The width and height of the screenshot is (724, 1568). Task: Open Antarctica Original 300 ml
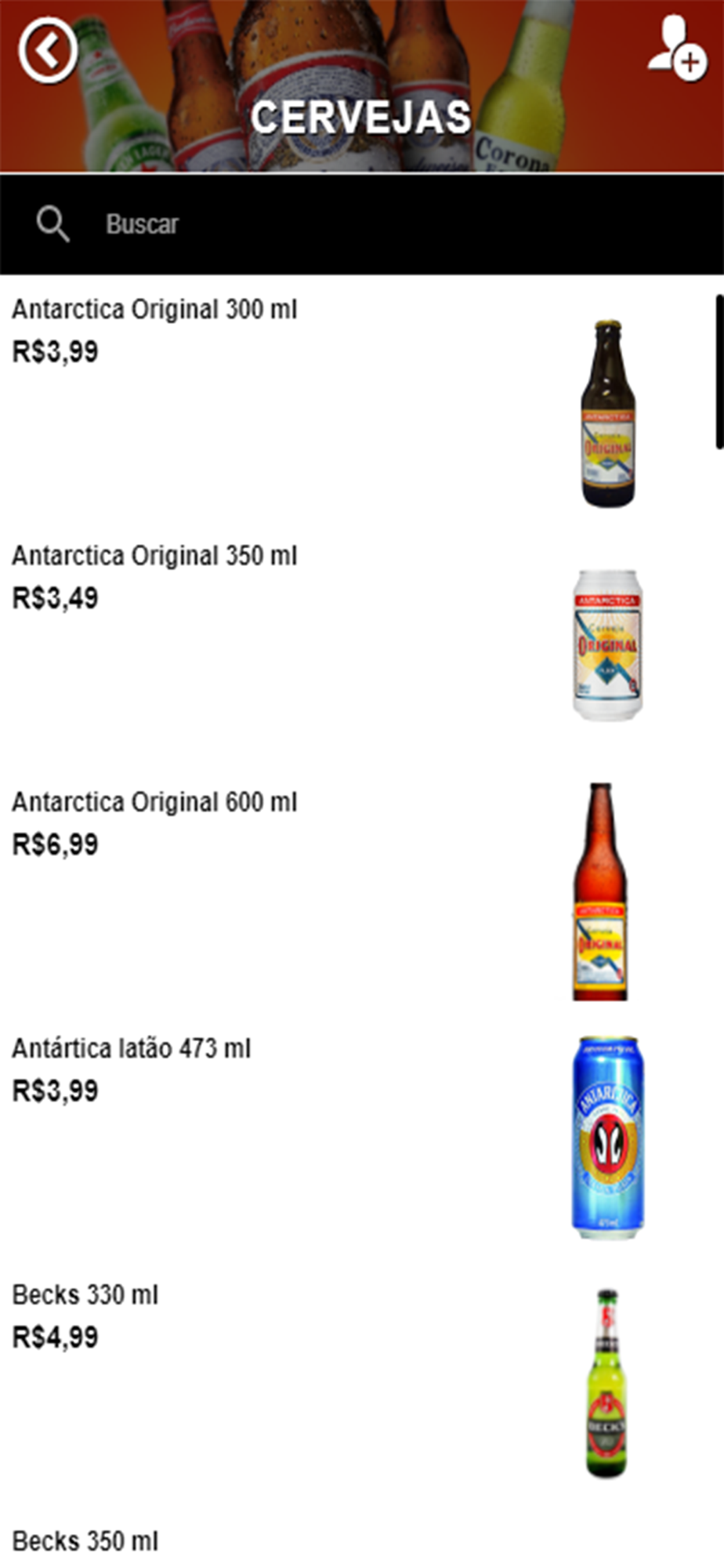(x=154, y=310)
